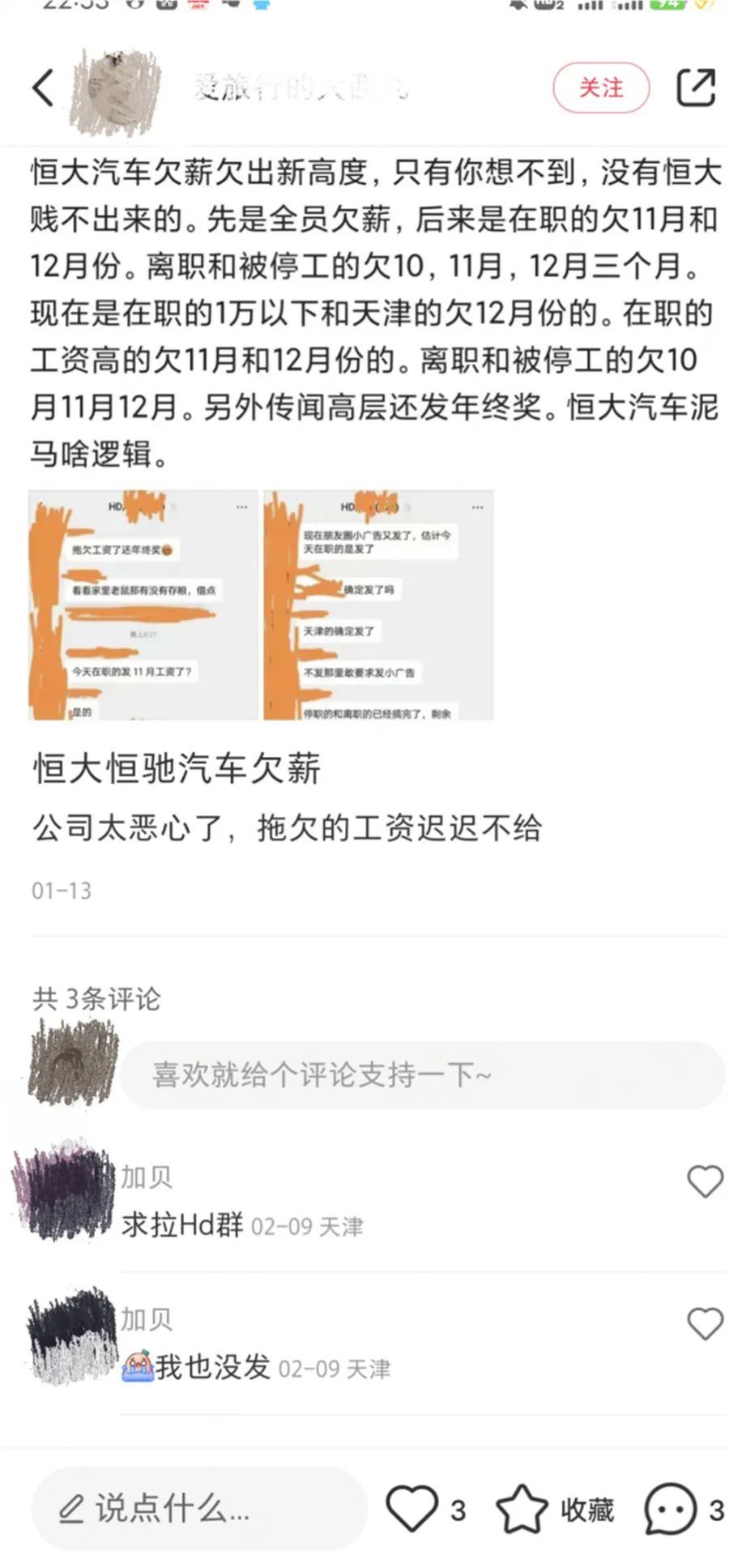
Task: Follow the author with 关注 button
Action: 601,88
